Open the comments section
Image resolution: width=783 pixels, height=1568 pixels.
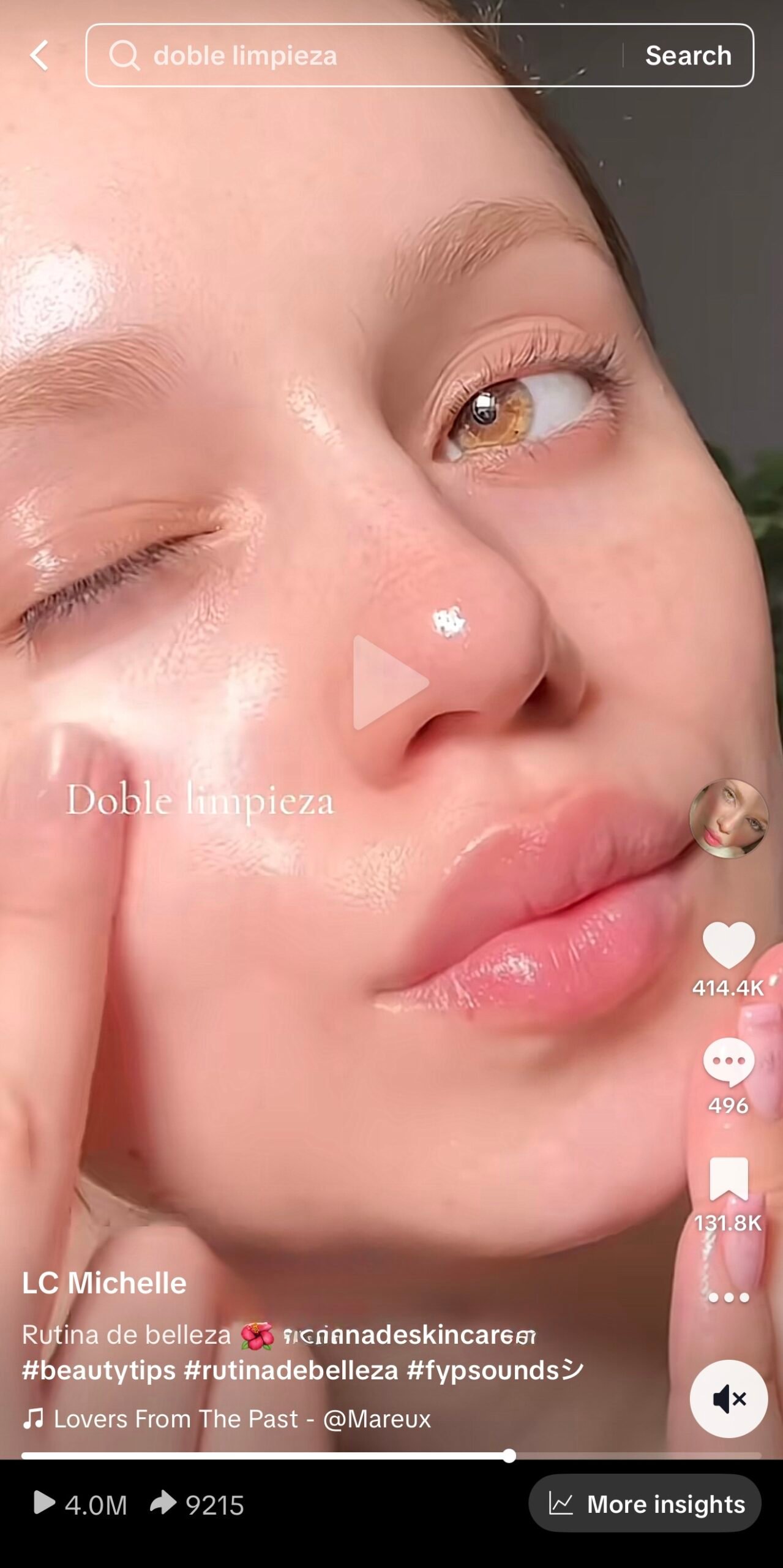[729, 1061]
